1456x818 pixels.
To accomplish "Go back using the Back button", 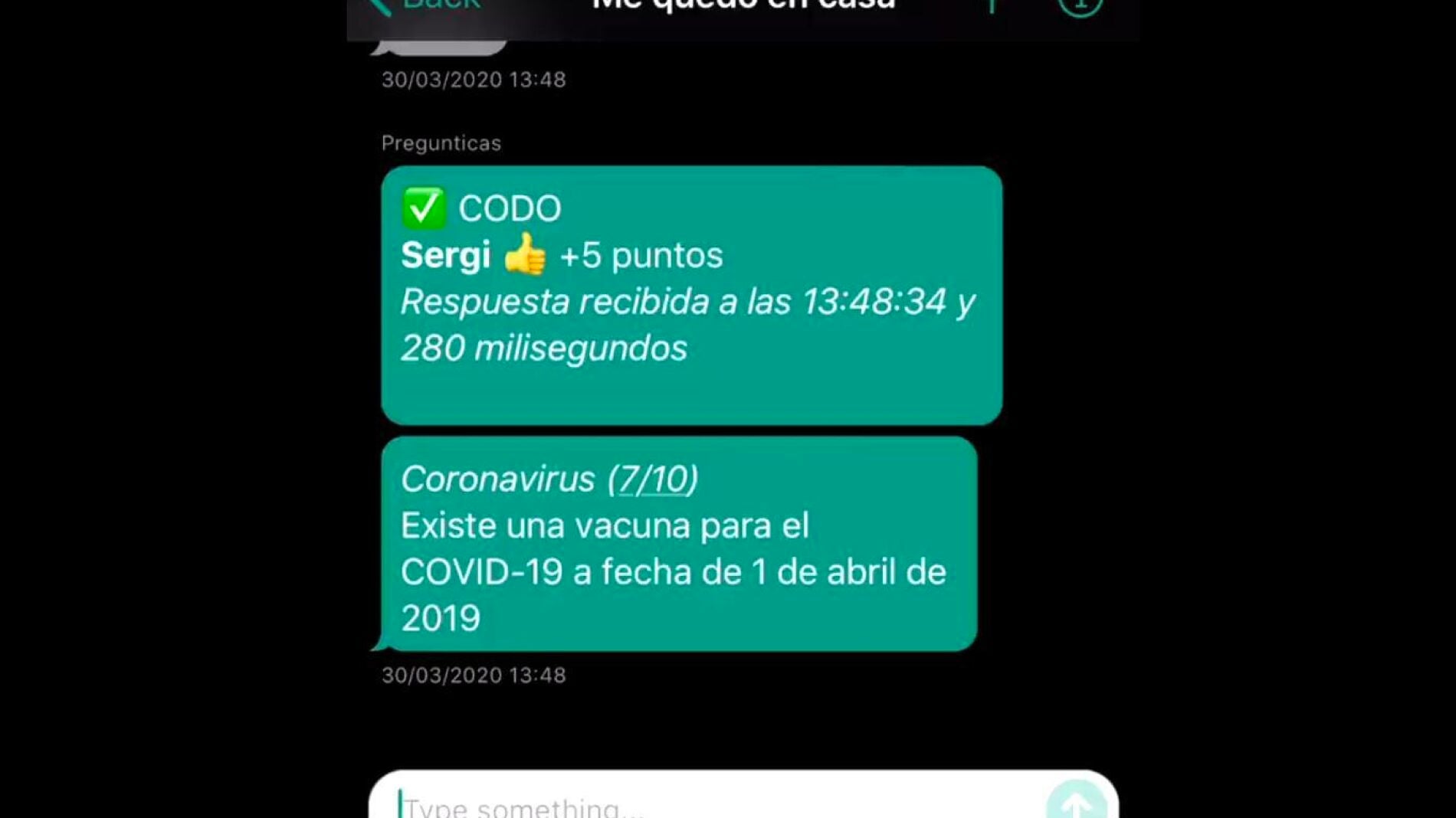I will tap(425, 6).
